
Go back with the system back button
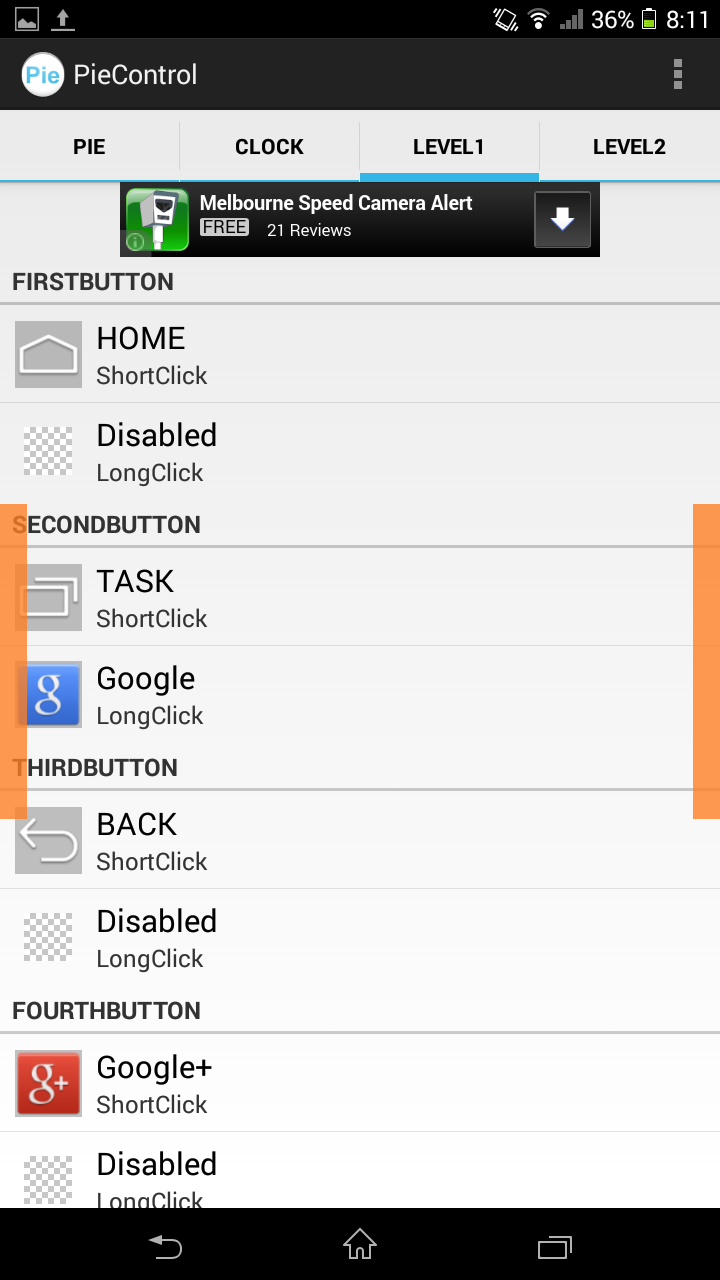coord(166,1246)
